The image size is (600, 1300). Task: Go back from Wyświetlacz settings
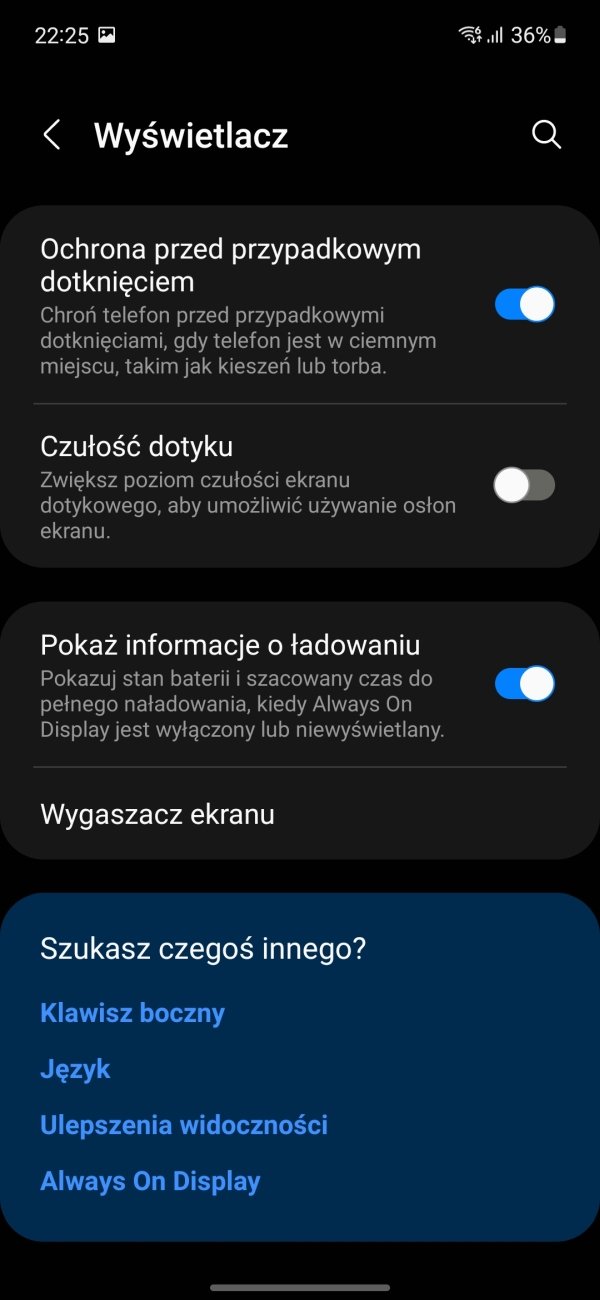coord(52,135)
